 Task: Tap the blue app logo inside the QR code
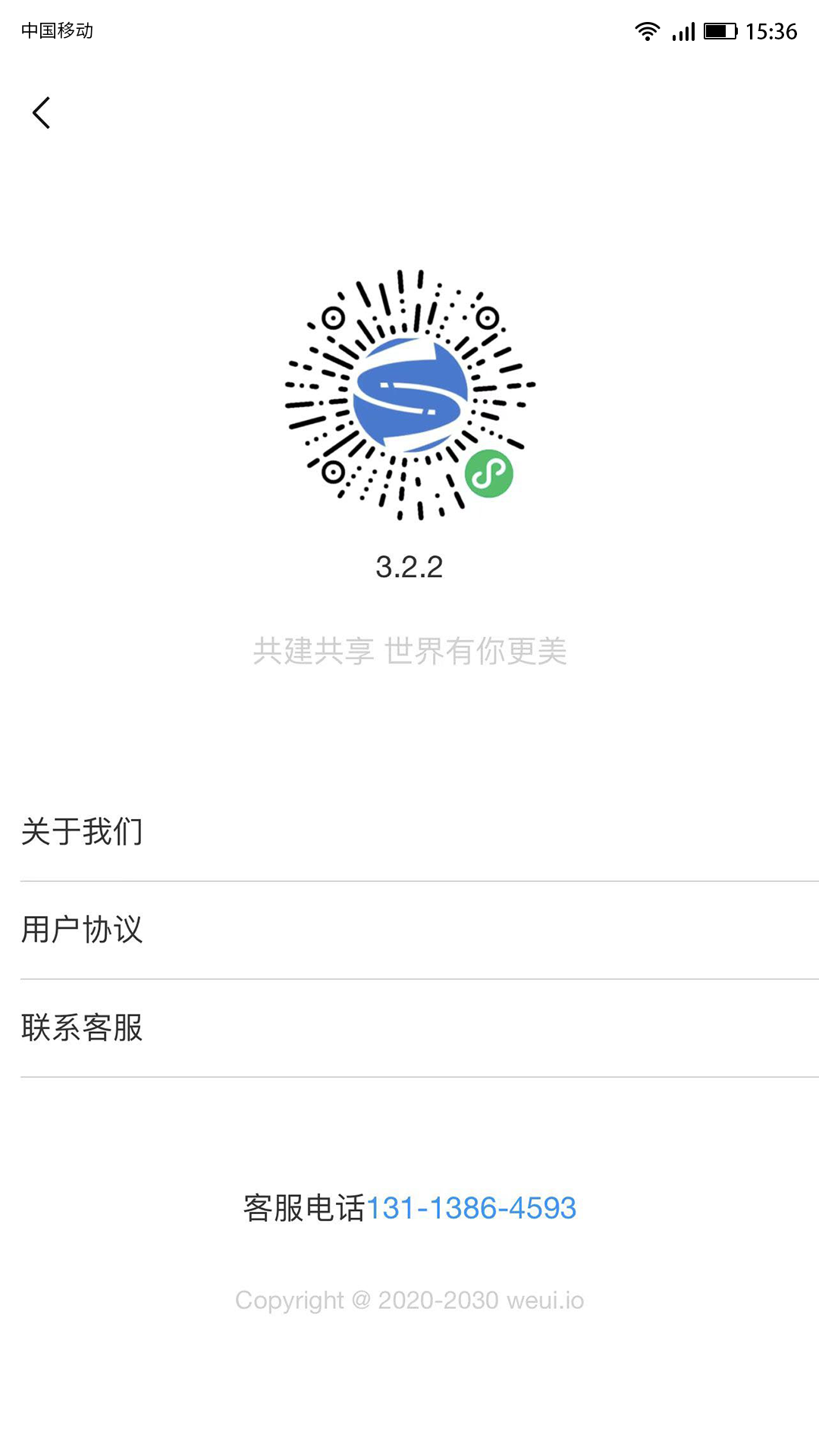[409, 394]
